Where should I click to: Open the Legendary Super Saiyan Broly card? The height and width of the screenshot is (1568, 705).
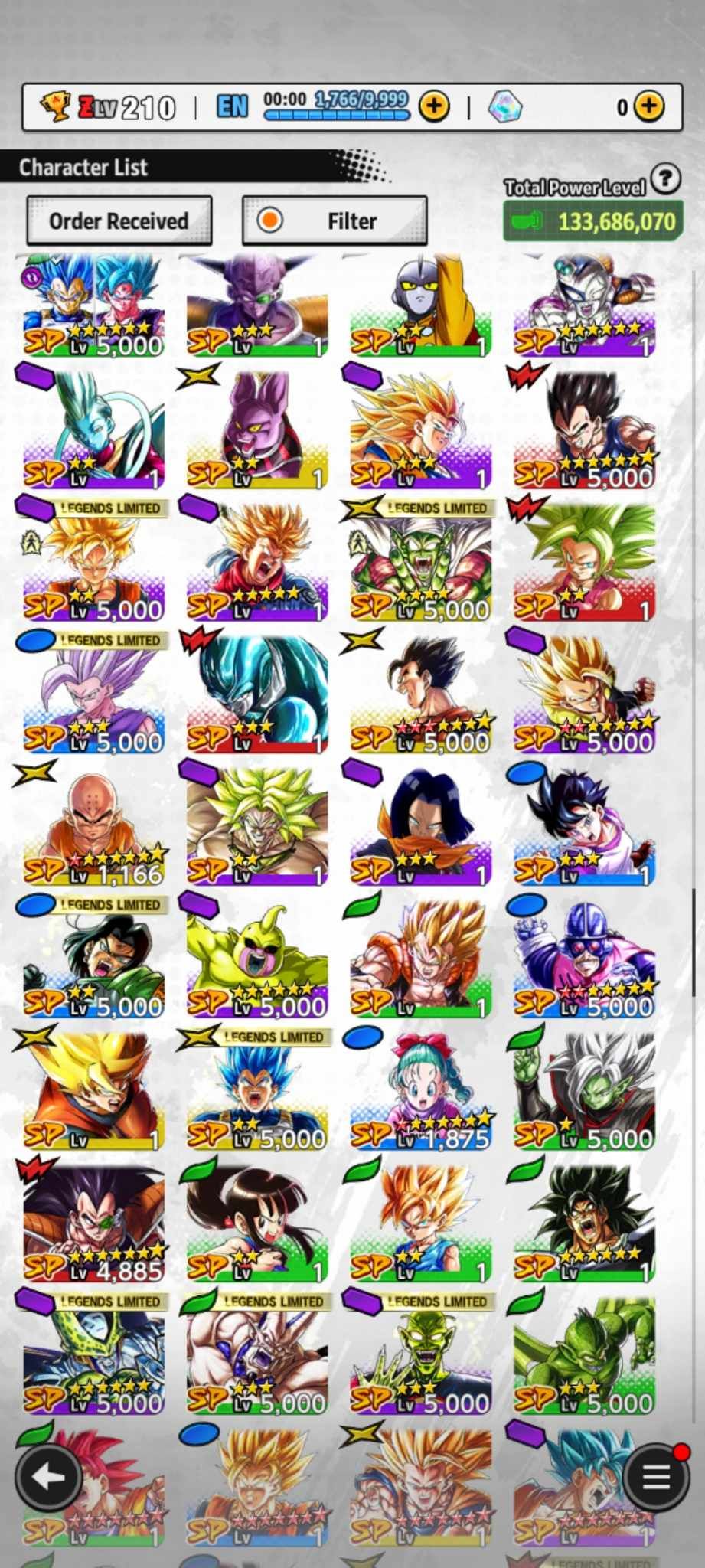tap(257, 827)
